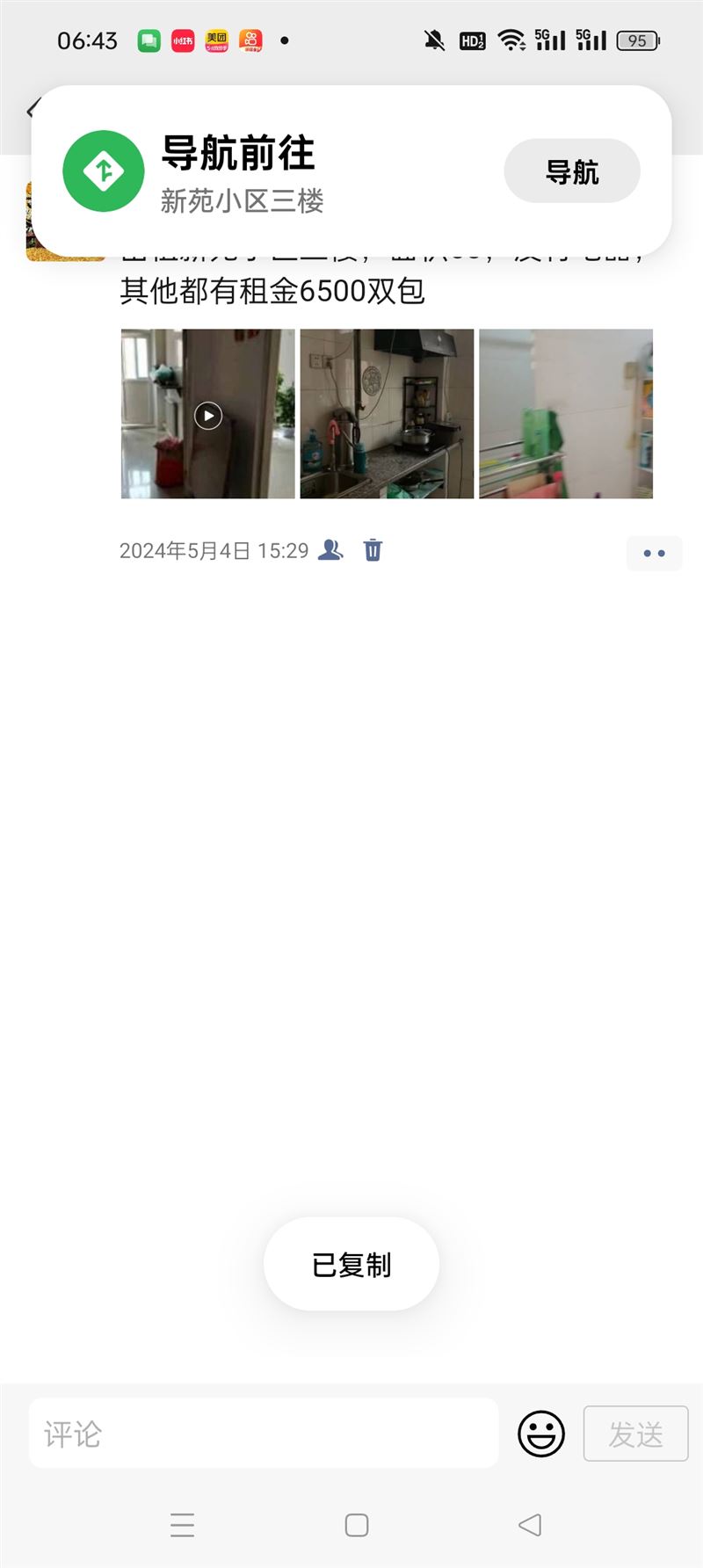
Task: Open the third photo with the drying rack
Action: (566, 414)
